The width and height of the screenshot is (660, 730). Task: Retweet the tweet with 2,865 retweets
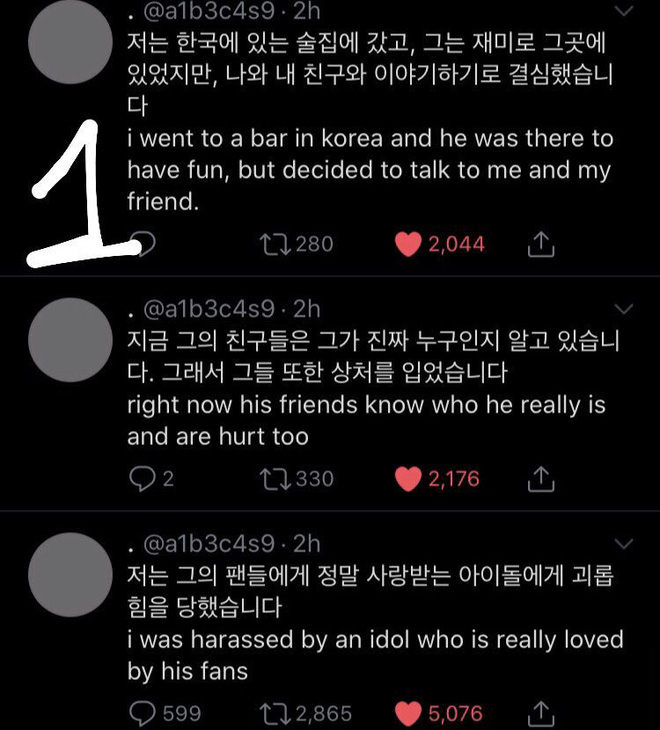pyautogui.click(x=273, y=714)
